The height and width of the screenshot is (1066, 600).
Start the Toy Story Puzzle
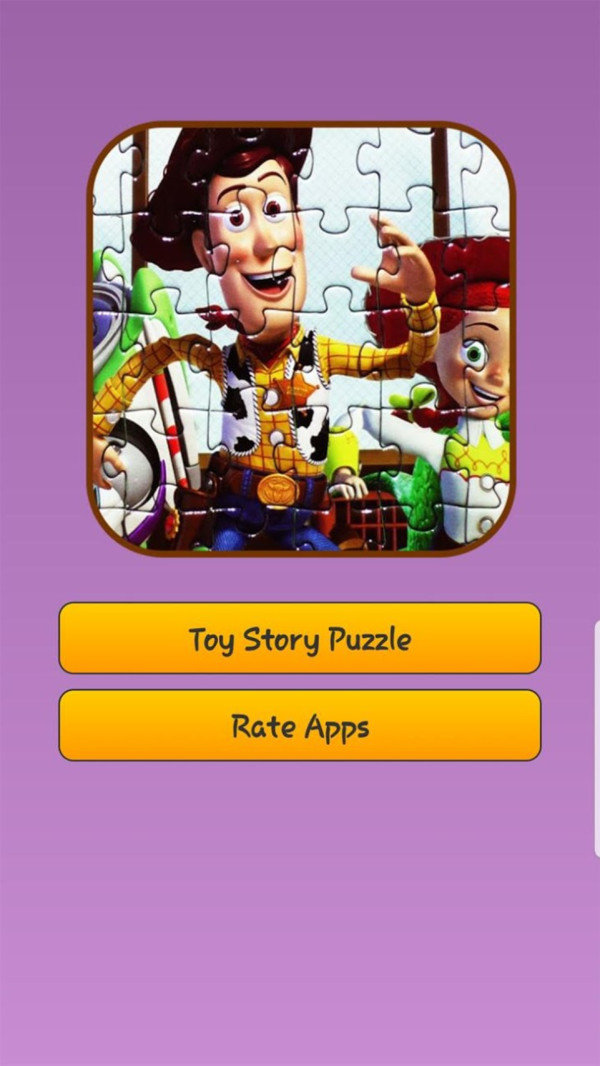300,638
